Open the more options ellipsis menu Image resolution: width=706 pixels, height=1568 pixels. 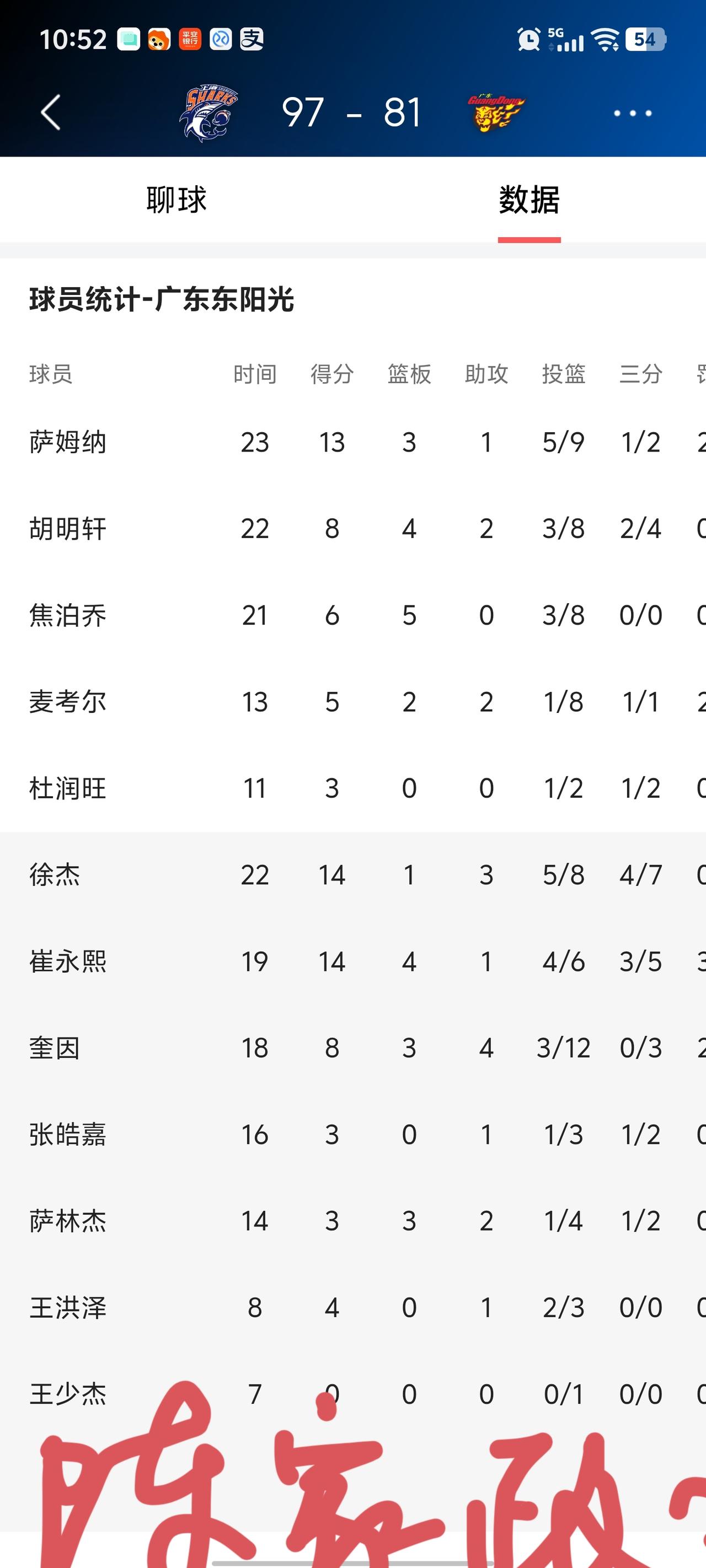(631, 112)
